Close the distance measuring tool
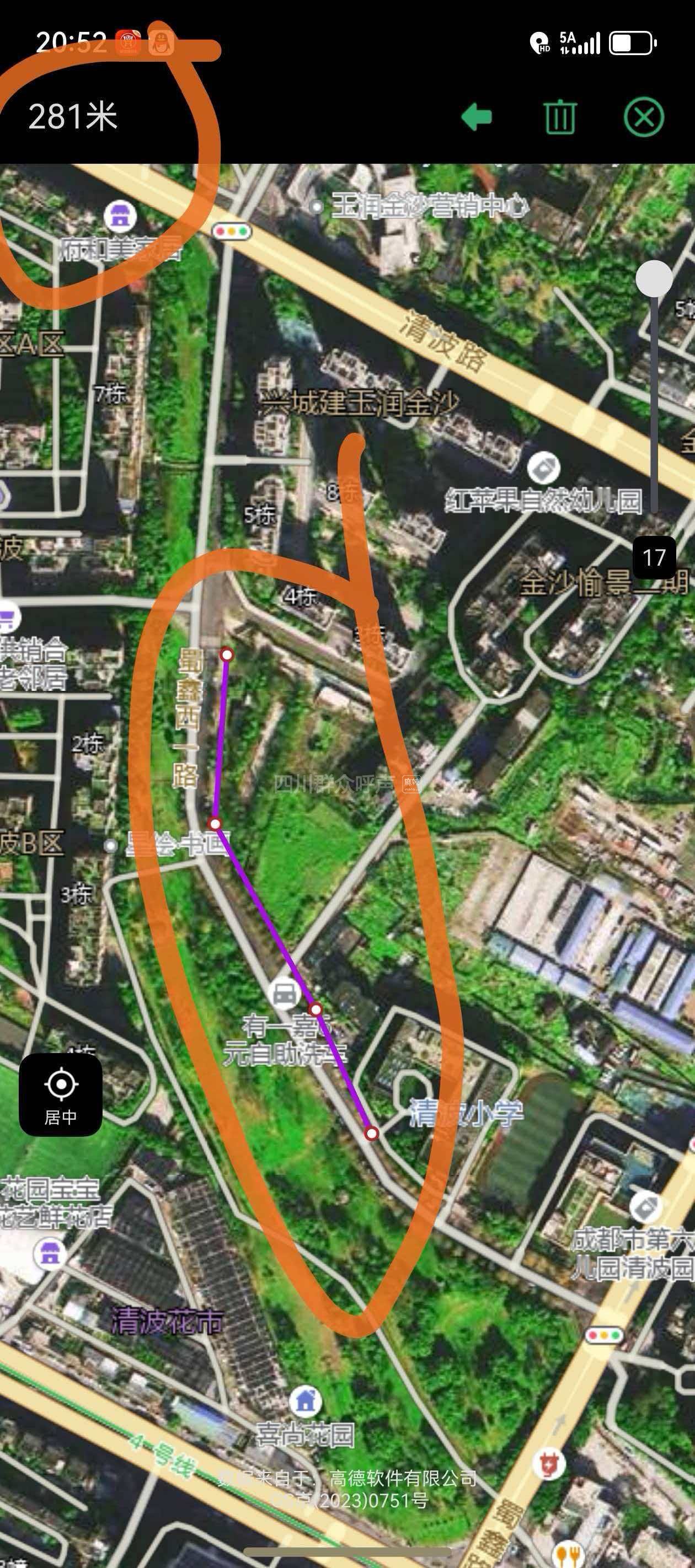 point(643,116)
